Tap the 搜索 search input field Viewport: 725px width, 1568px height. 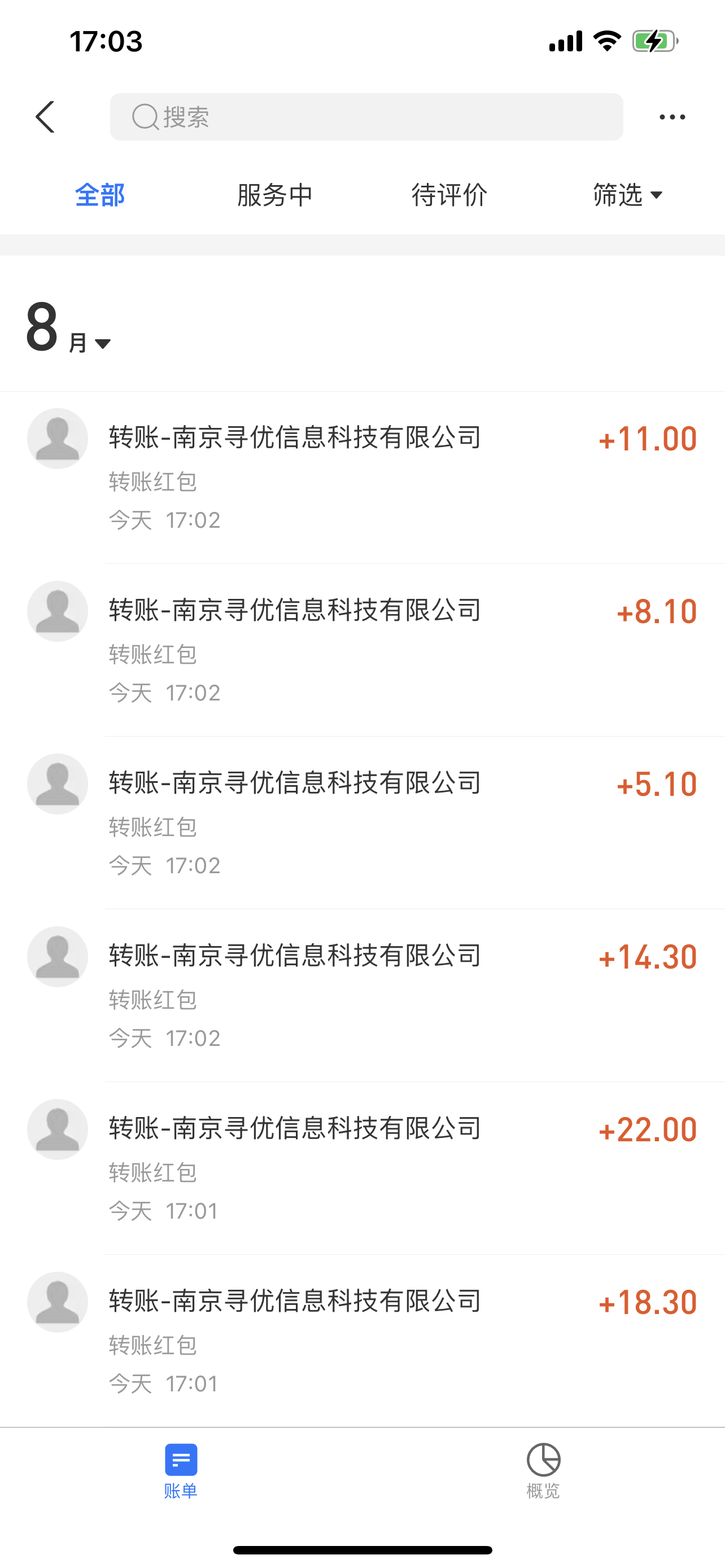coord(365,116)
